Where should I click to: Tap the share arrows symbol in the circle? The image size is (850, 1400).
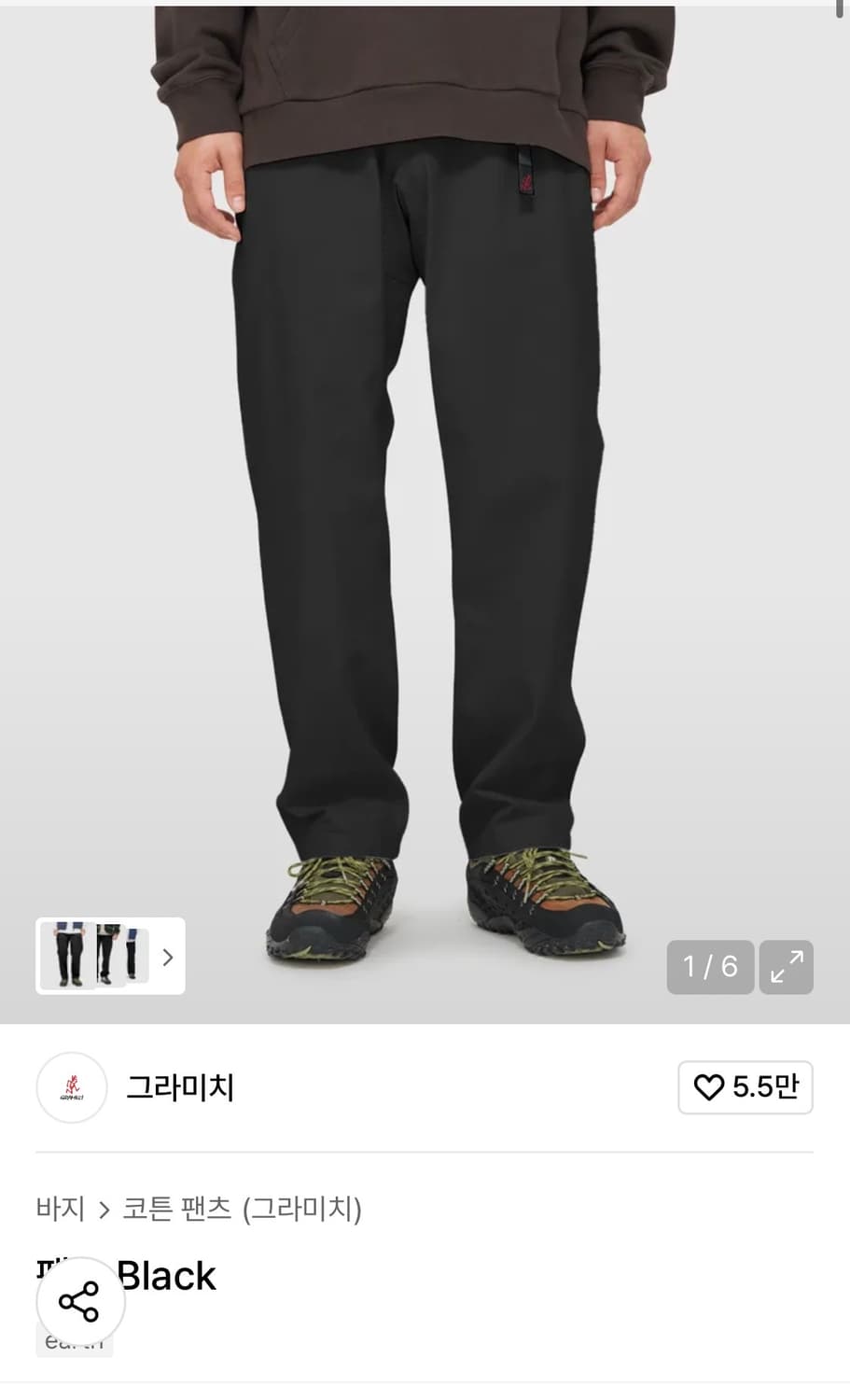[x=79, y=1303]
